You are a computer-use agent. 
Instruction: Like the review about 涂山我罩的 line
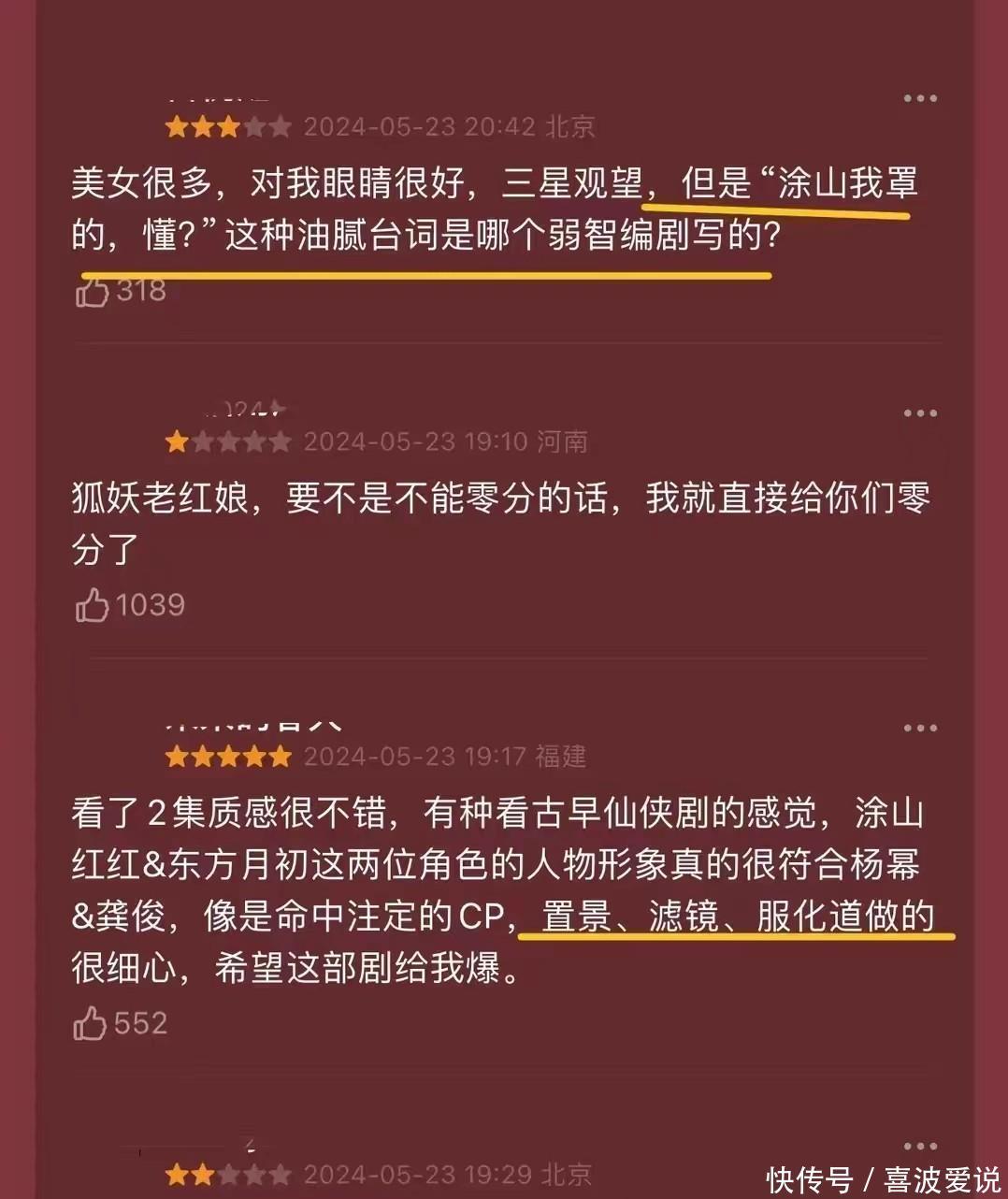[x=93, y=292]
